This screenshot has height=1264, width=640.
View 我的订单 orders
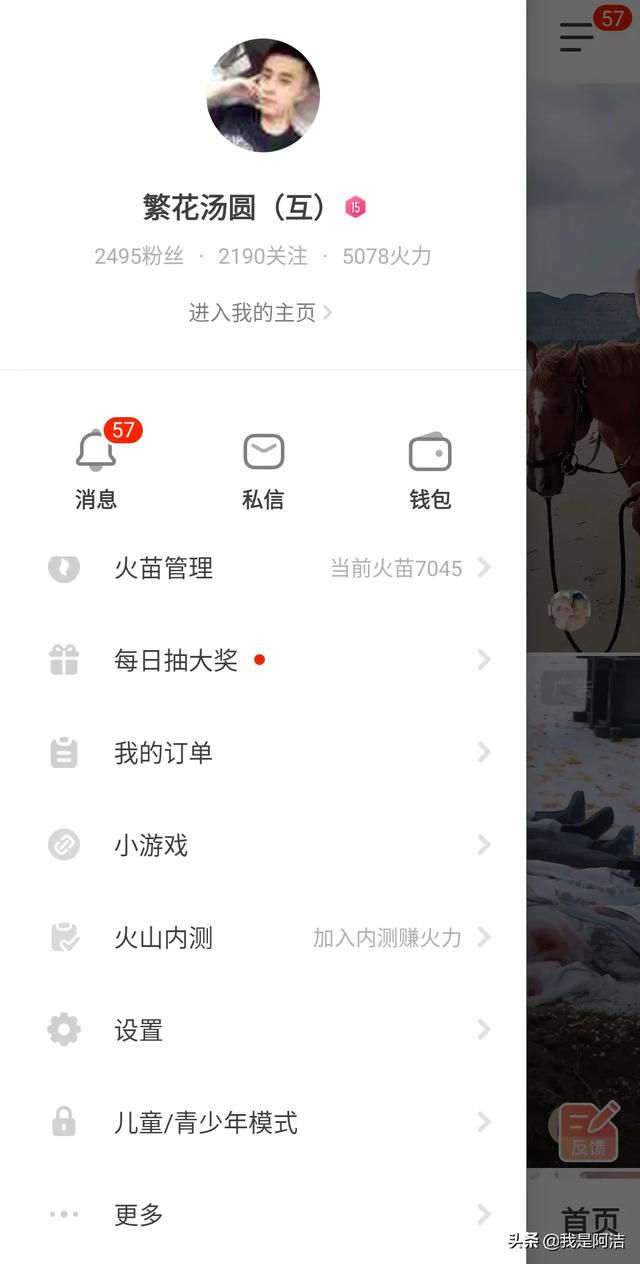point(264,753)
